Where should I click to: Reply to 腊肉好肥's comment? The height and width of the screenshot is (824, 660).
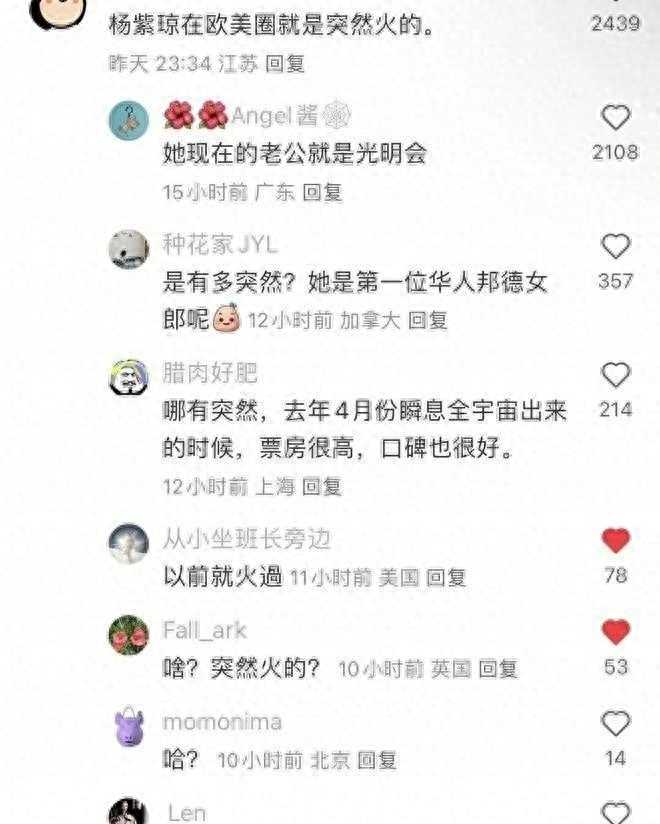point(322,487)
